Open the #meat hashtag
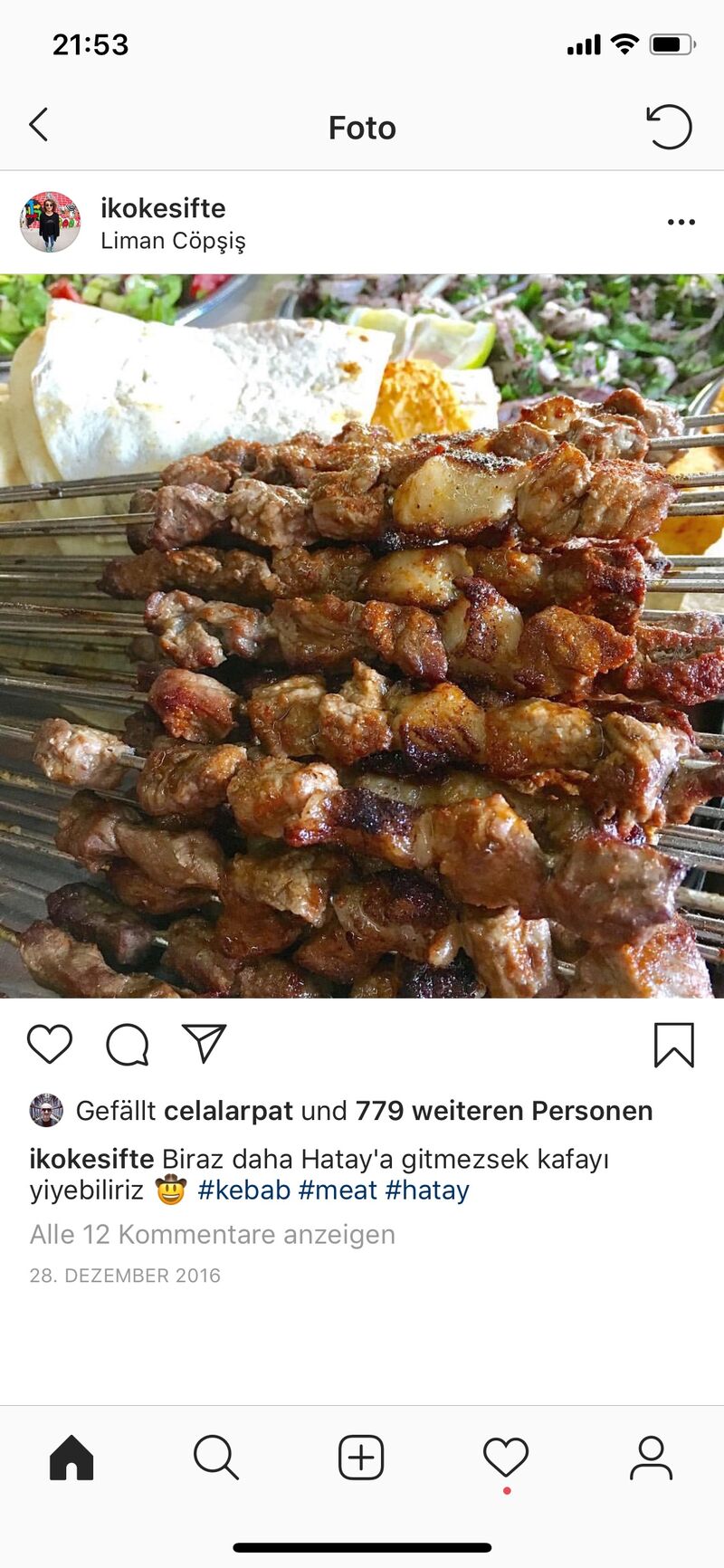 338,1190
